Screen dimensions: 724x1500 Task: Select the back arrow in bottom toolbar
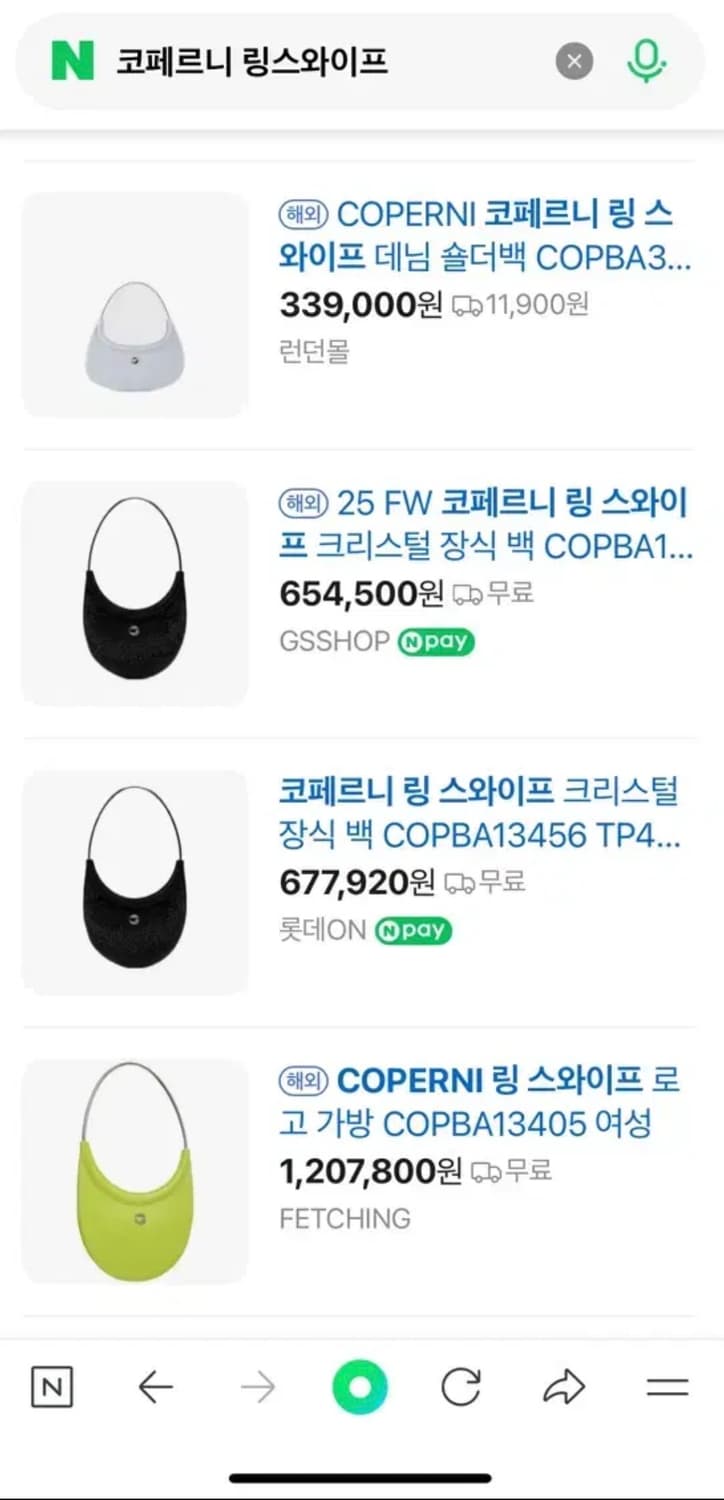coord(155,1387)
